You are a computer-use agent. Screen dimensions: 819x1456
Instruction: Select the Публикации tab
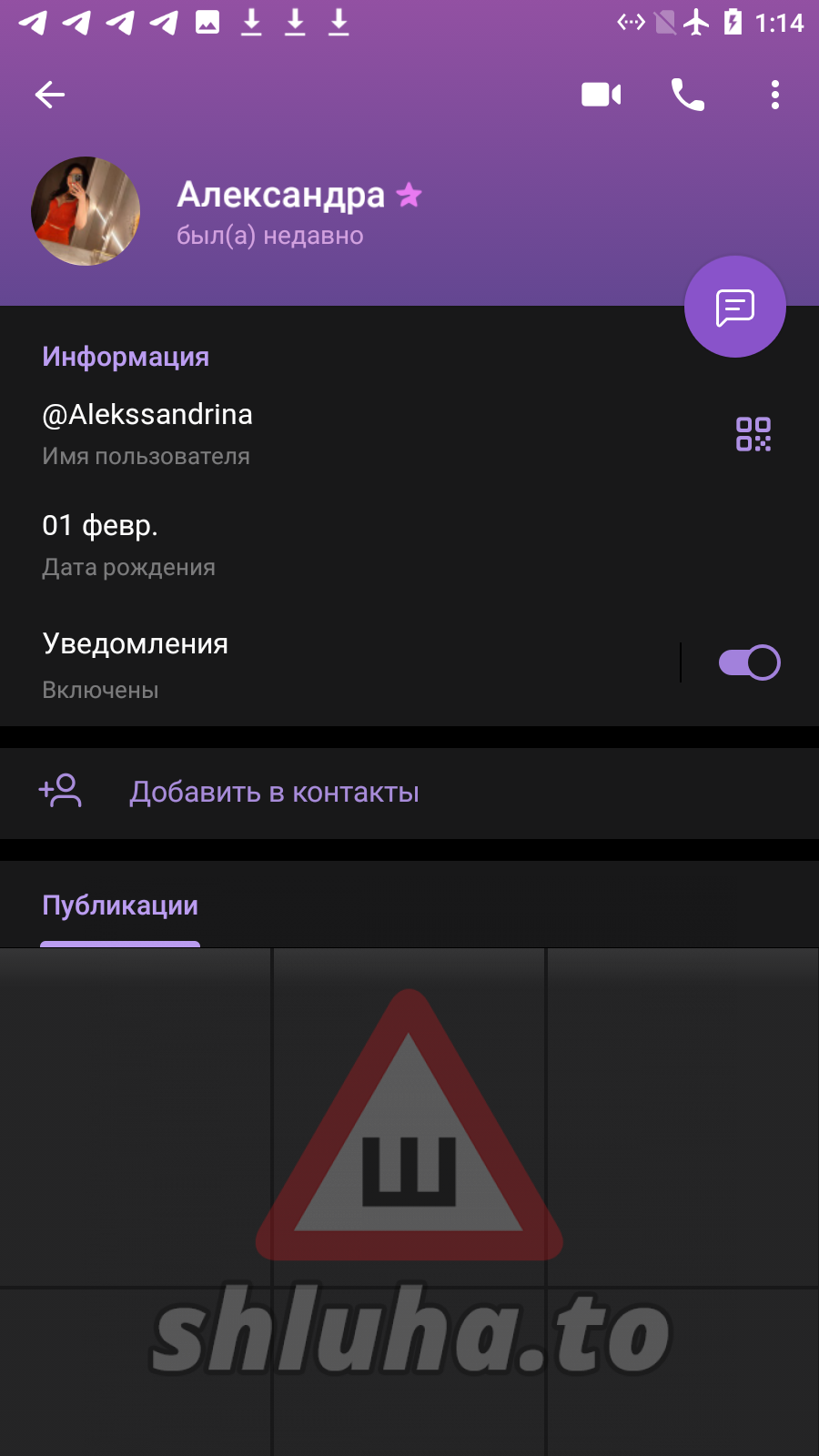[120, 906]
